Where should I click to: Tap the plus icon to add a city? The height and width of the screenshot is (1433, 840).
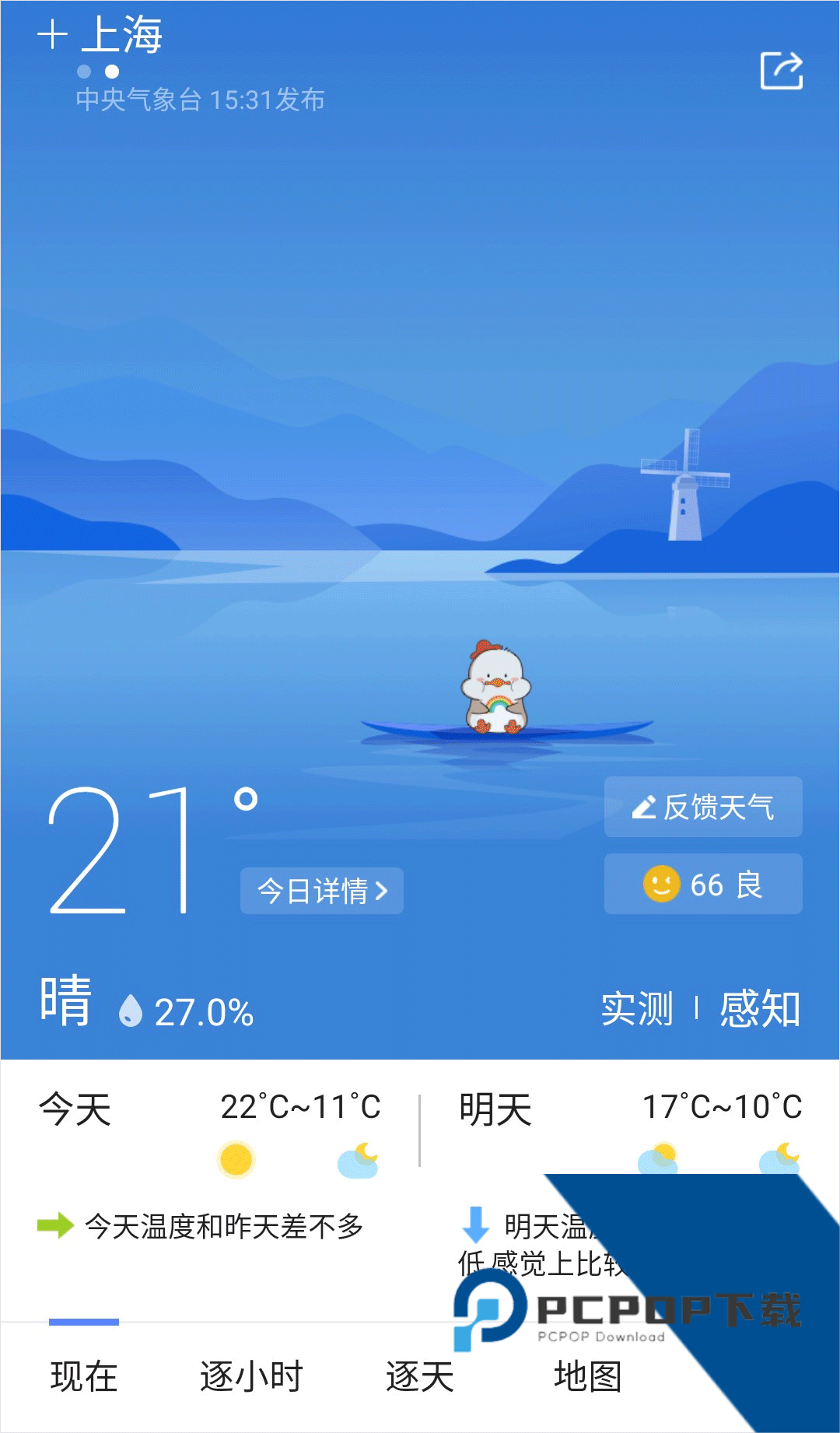[52, 34]
